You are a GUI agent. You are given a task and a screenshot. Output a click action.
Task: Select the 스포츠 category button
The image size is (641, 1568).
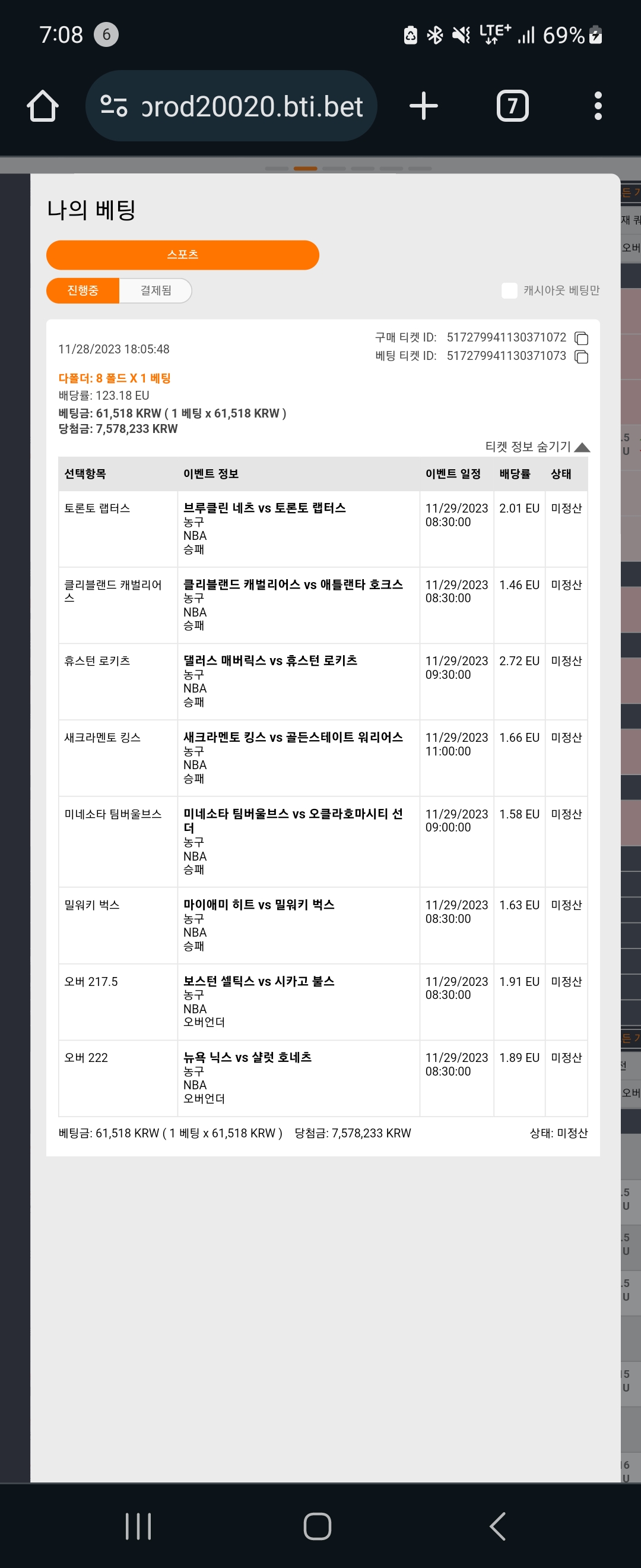point(182,254)
